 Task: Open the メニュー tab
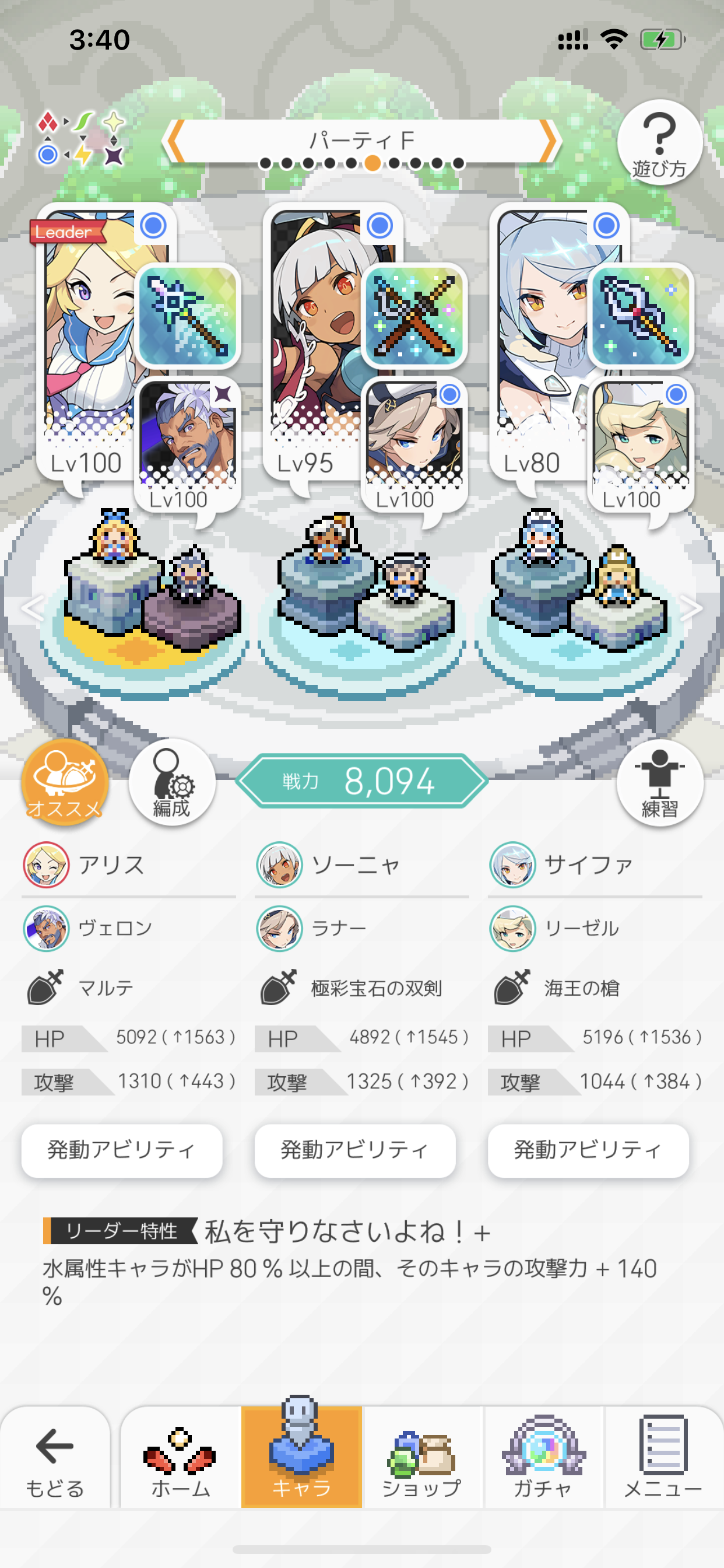pyautogui.click(x=664, y=1458)
